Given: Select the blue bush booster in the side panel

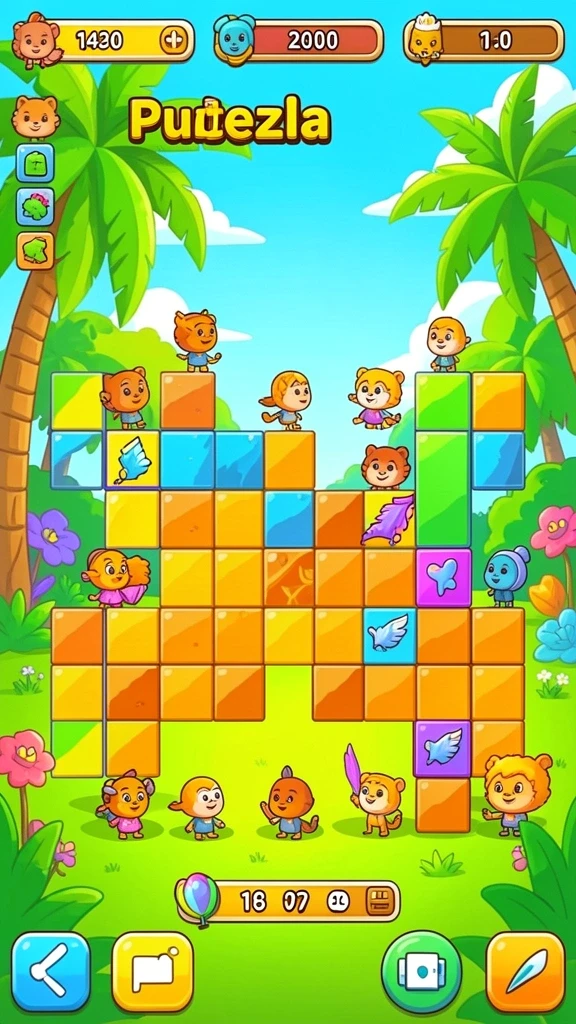Looking at the screenshot, I should (35, 207).
